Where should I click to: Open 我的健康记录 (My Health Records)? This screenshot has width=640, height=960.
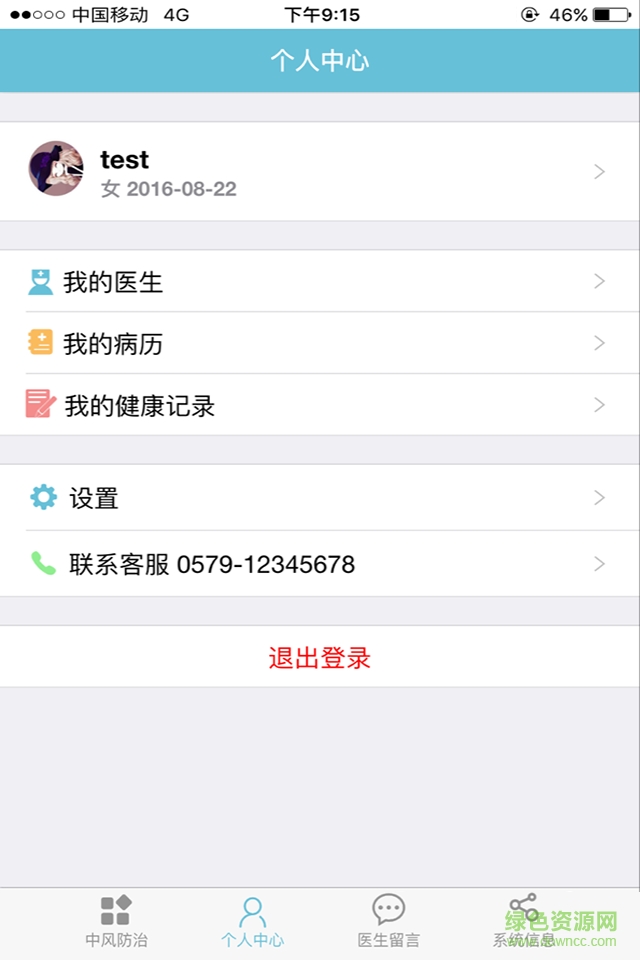click(x=320, y=405)
